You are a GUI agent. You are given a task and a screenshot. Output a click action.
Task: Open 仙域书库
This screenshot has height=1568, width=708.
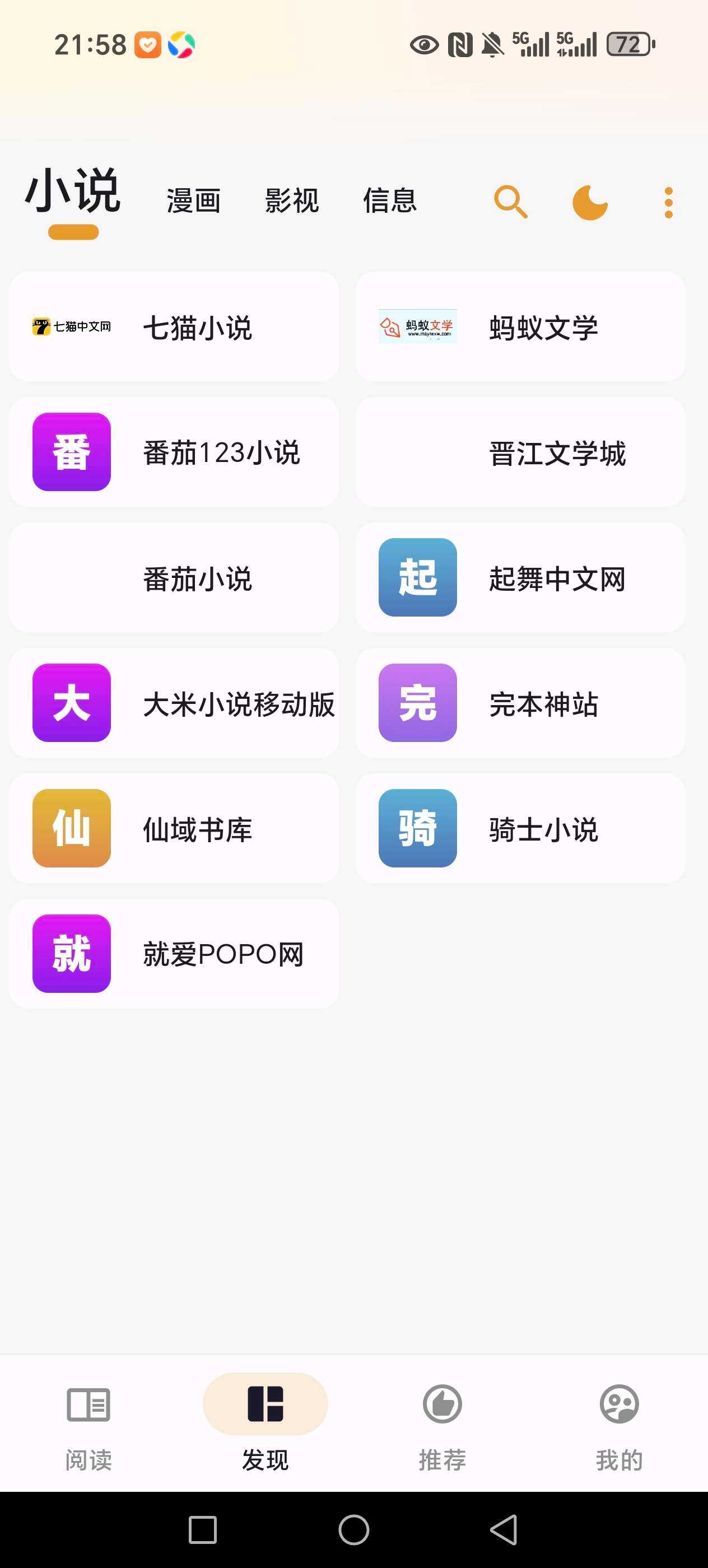[174, 828]
